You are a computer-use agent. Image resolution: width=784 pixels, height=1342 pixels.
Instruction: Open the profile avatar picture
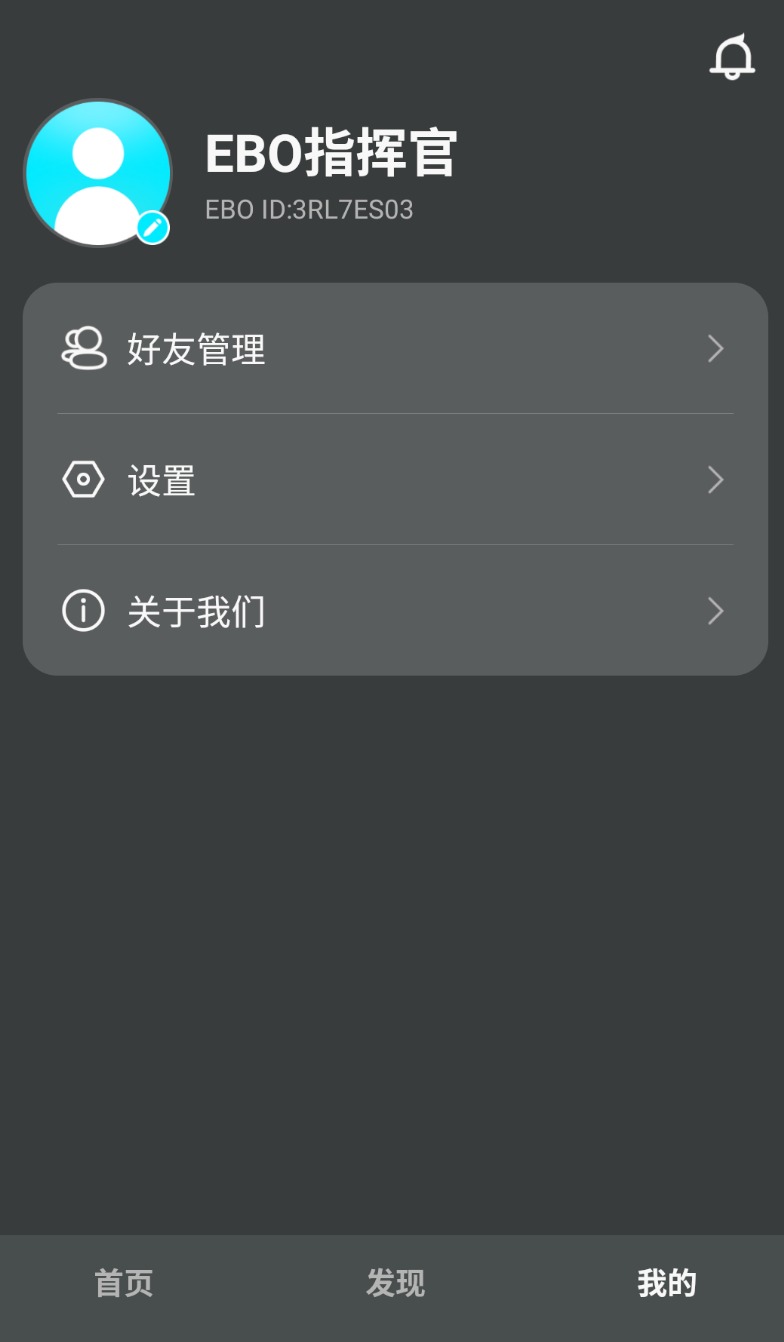tap(97, 172)
